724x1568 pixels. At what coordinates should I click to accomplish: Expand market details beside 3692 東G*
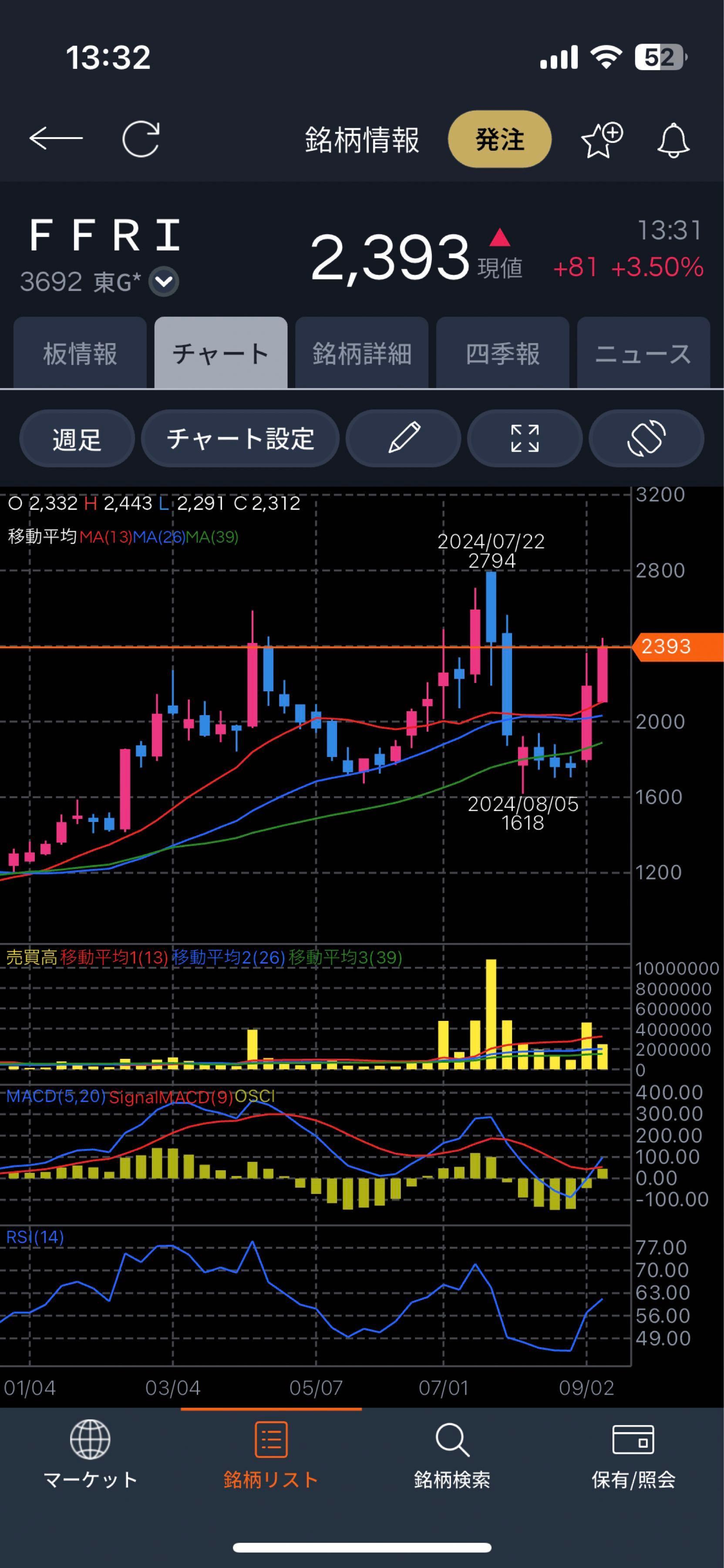[162, 281]
